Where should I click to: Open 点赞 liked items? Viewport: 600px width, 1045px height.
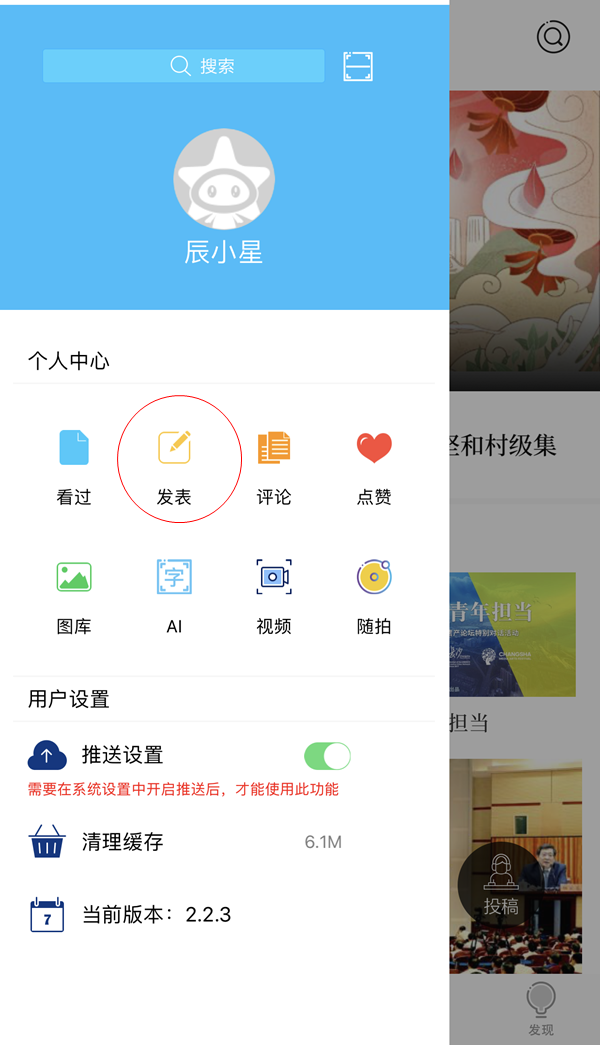coord(374,464)
